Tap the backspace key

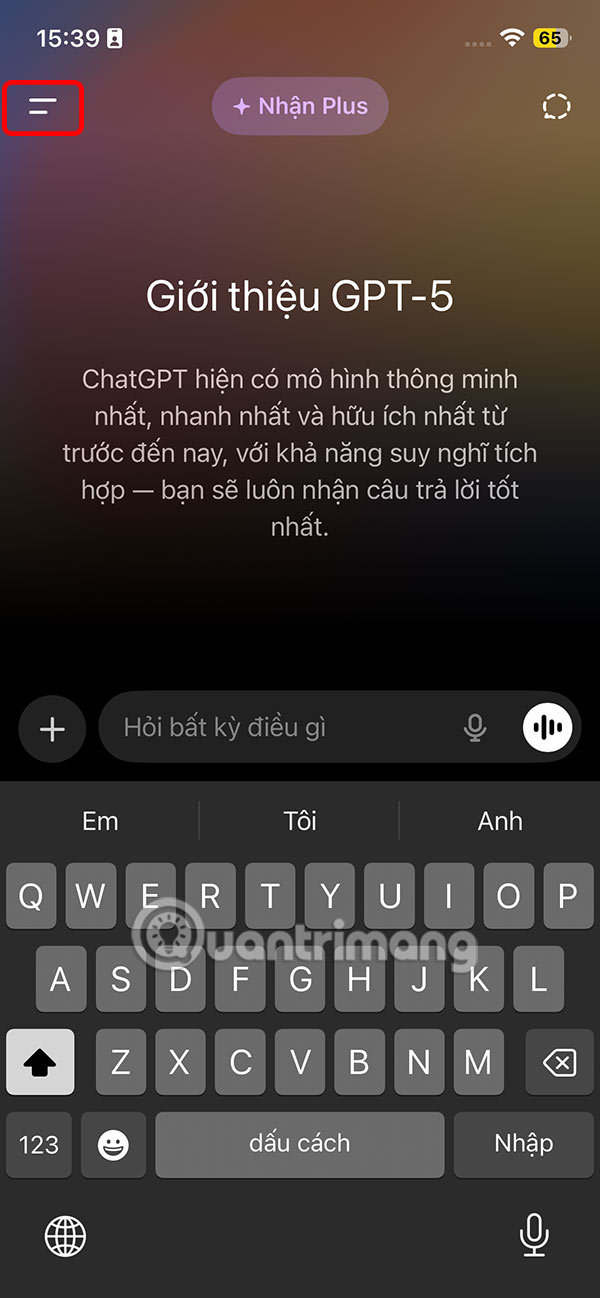point(559,1061)
